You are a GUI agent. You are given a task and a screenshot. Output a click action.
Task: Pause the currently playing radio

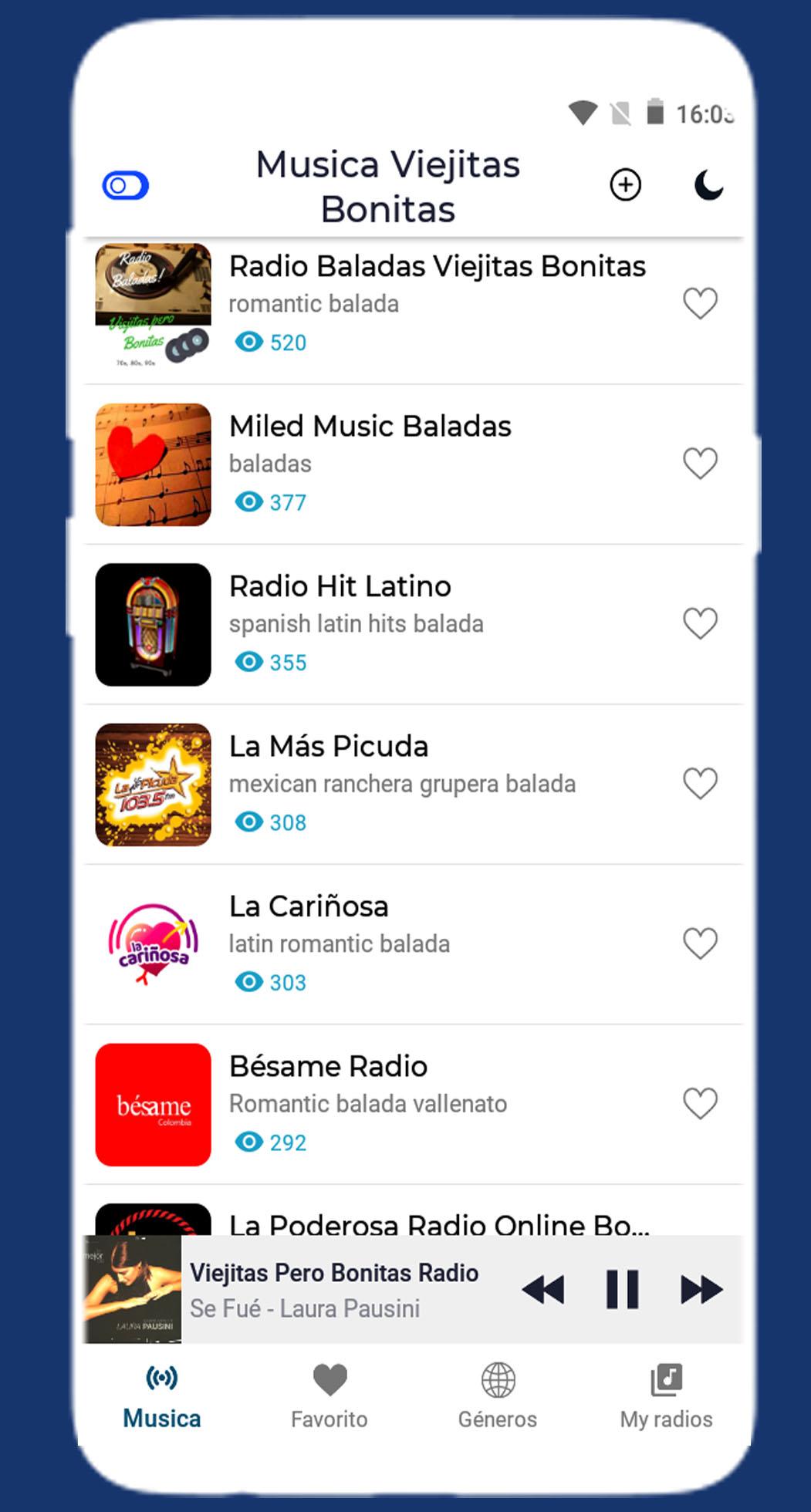point(622,1290)
